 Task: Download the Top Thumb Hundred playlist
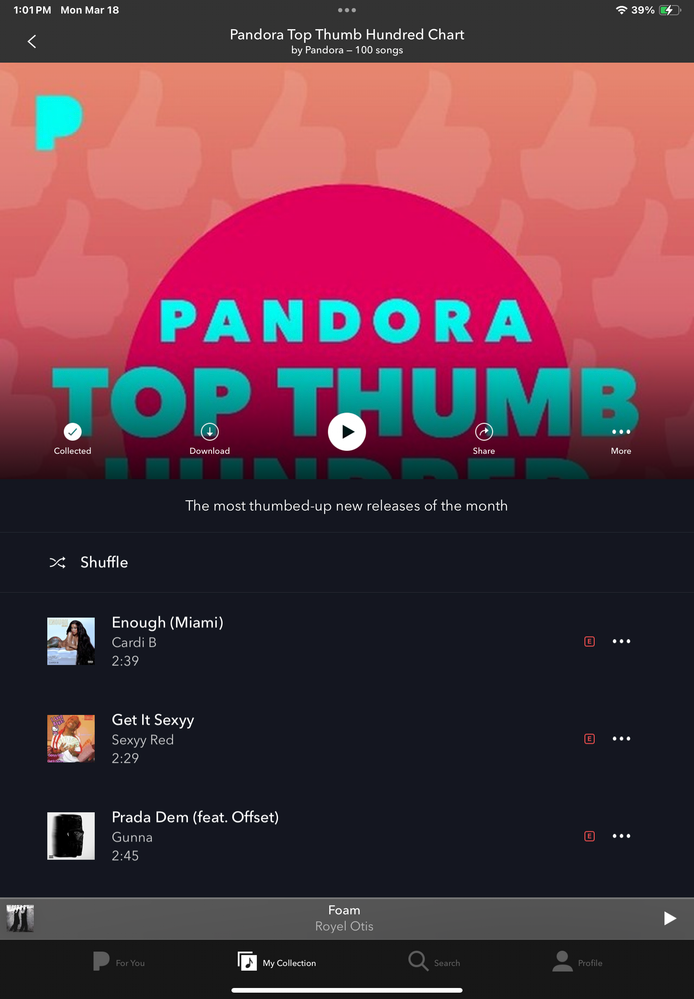[209, 433]
